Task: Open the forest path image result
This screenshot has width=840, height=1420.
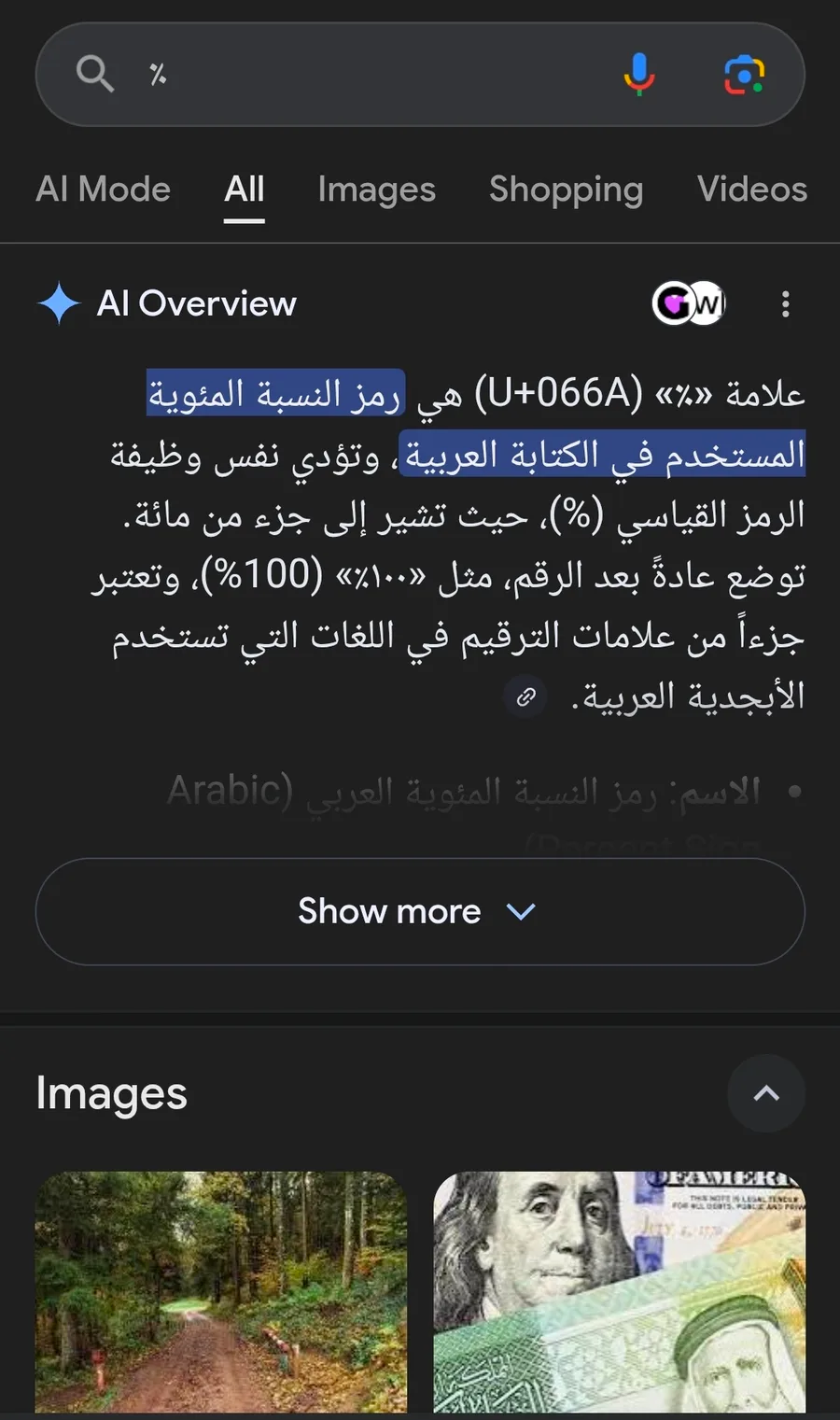Action: coord(221,1291)
